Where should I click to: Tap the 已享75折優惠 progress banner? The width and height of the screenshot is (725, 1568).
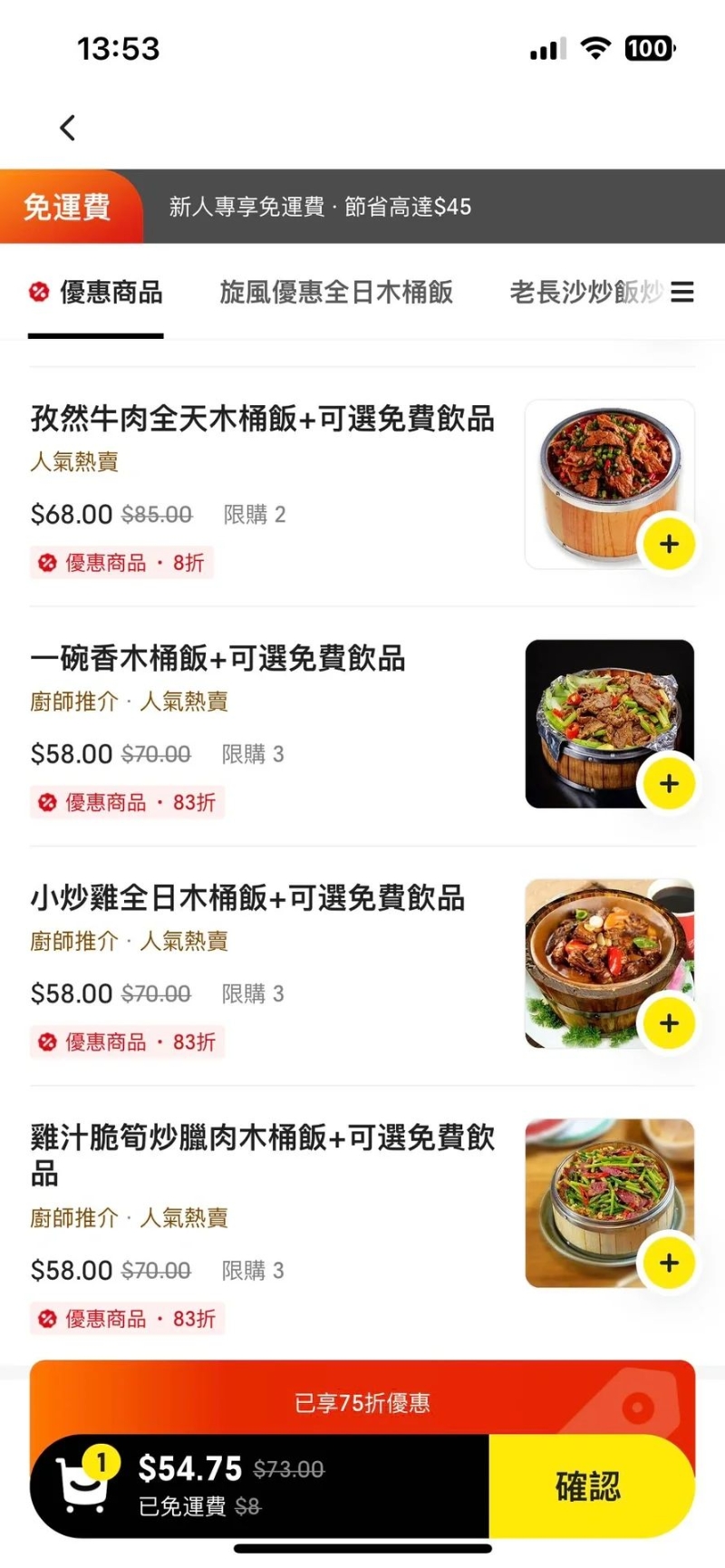click(362, 1401)
